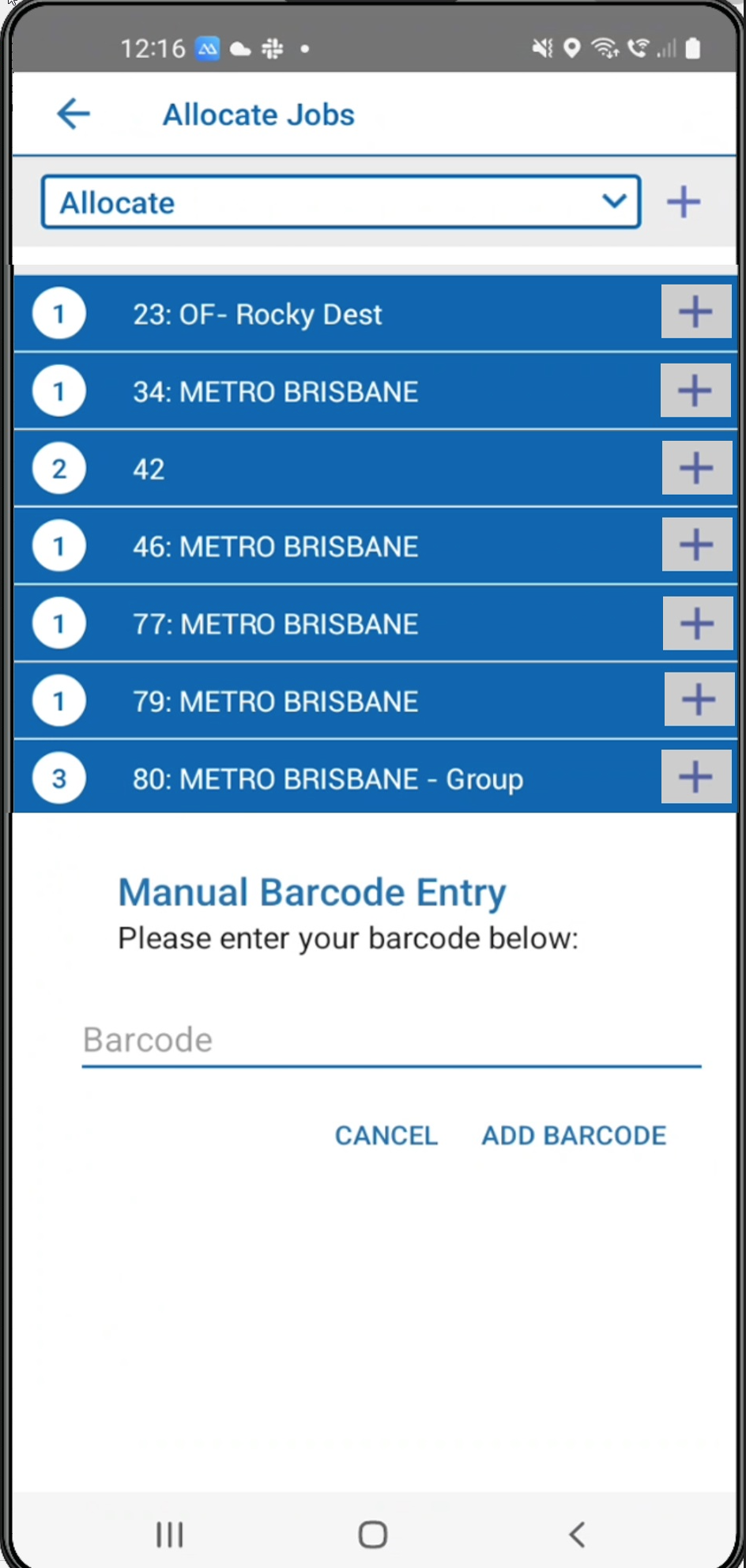
Task: Add to 77: METRO BRISBANE
Action: click(x=697, y=624)
